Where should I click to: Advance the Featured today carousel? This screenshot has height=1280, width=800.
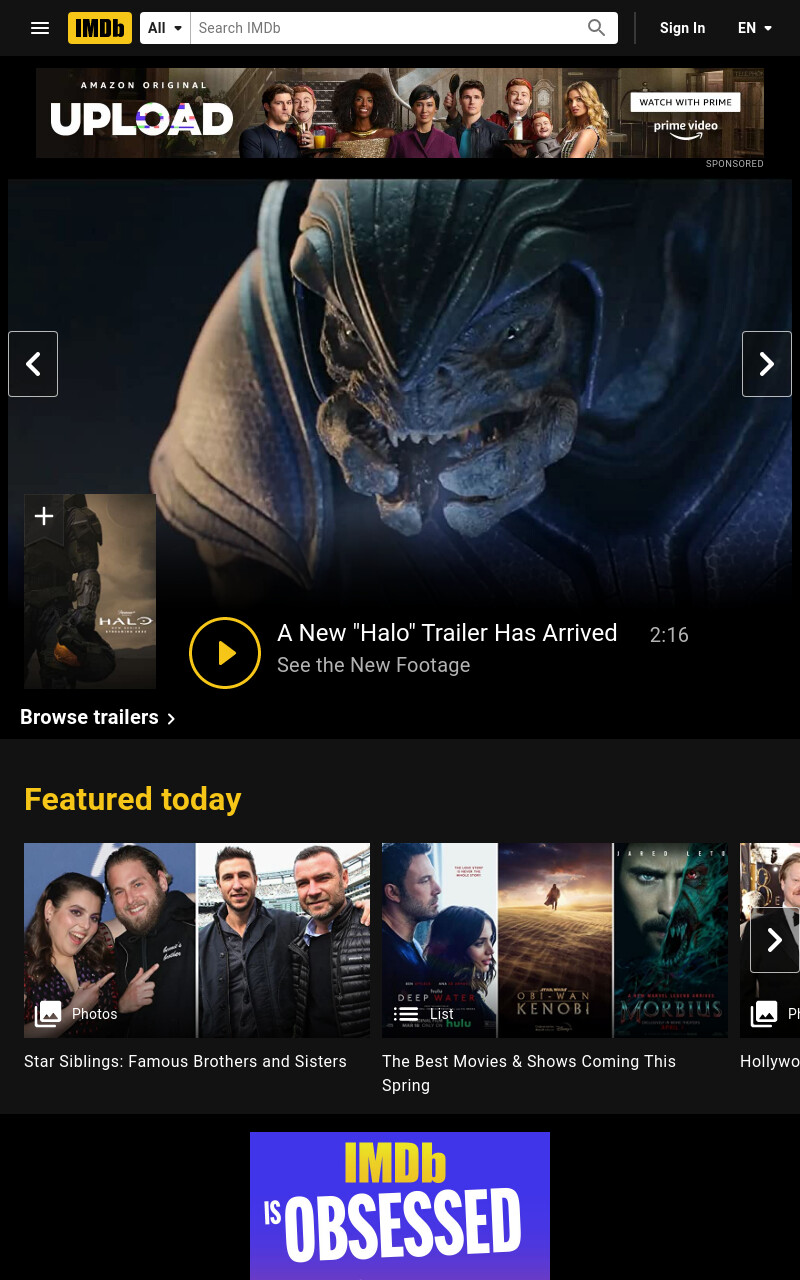(775, 940)
